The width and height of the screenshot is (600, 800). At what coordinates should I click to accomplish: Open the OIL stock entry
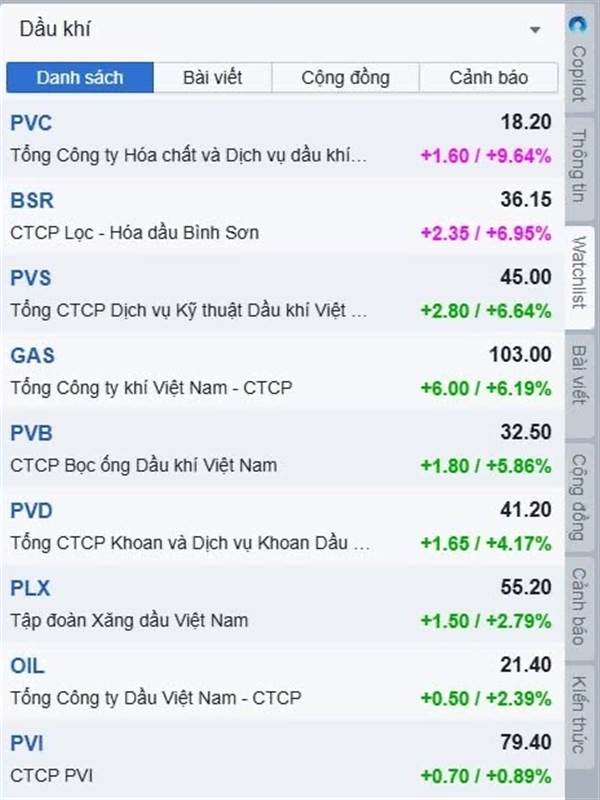pos(281,682)
